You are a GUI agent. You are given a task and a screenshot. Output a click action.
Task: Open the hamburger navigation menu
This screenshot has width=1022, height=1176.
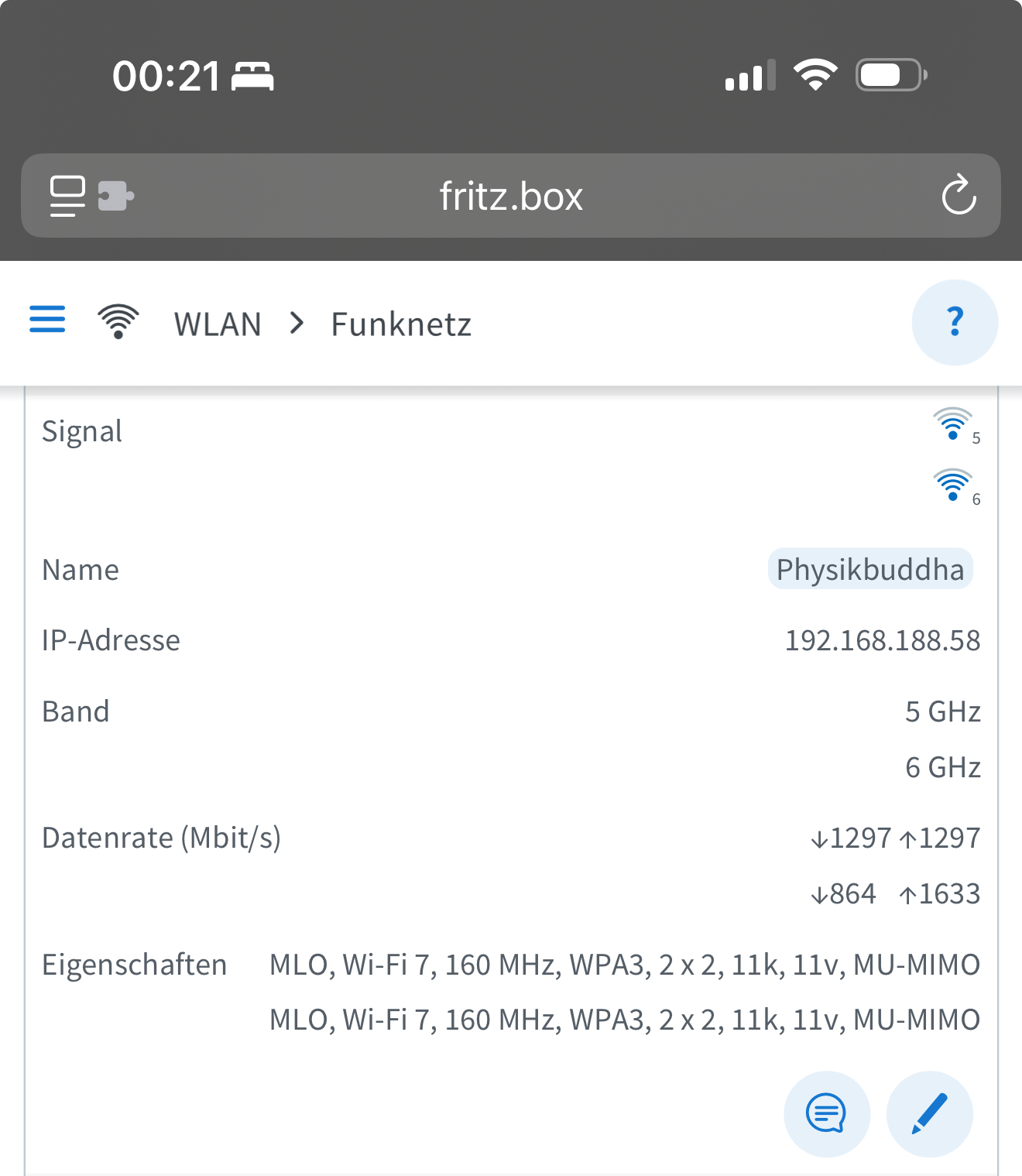point(47,319)
